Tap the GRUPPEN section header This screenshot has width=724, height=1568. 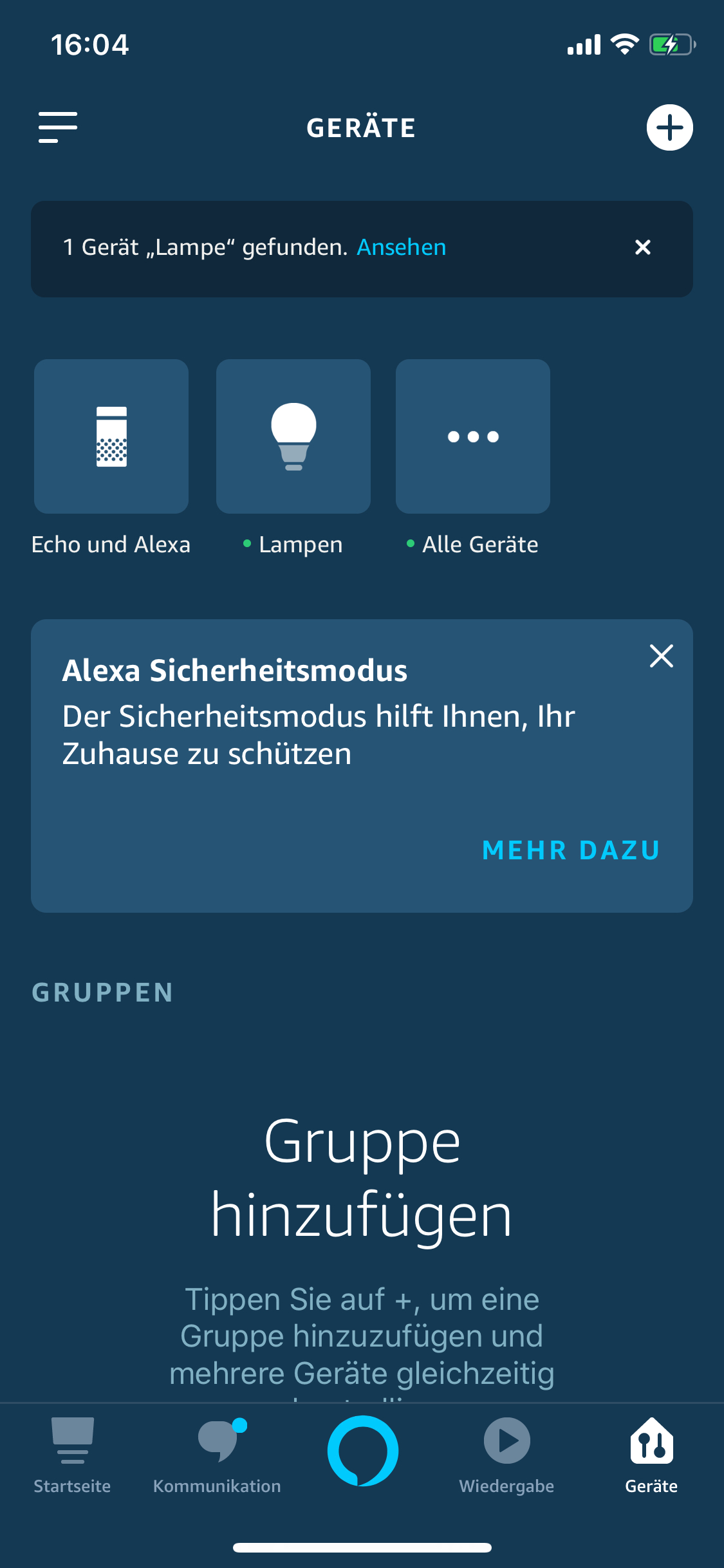(102, 992)
